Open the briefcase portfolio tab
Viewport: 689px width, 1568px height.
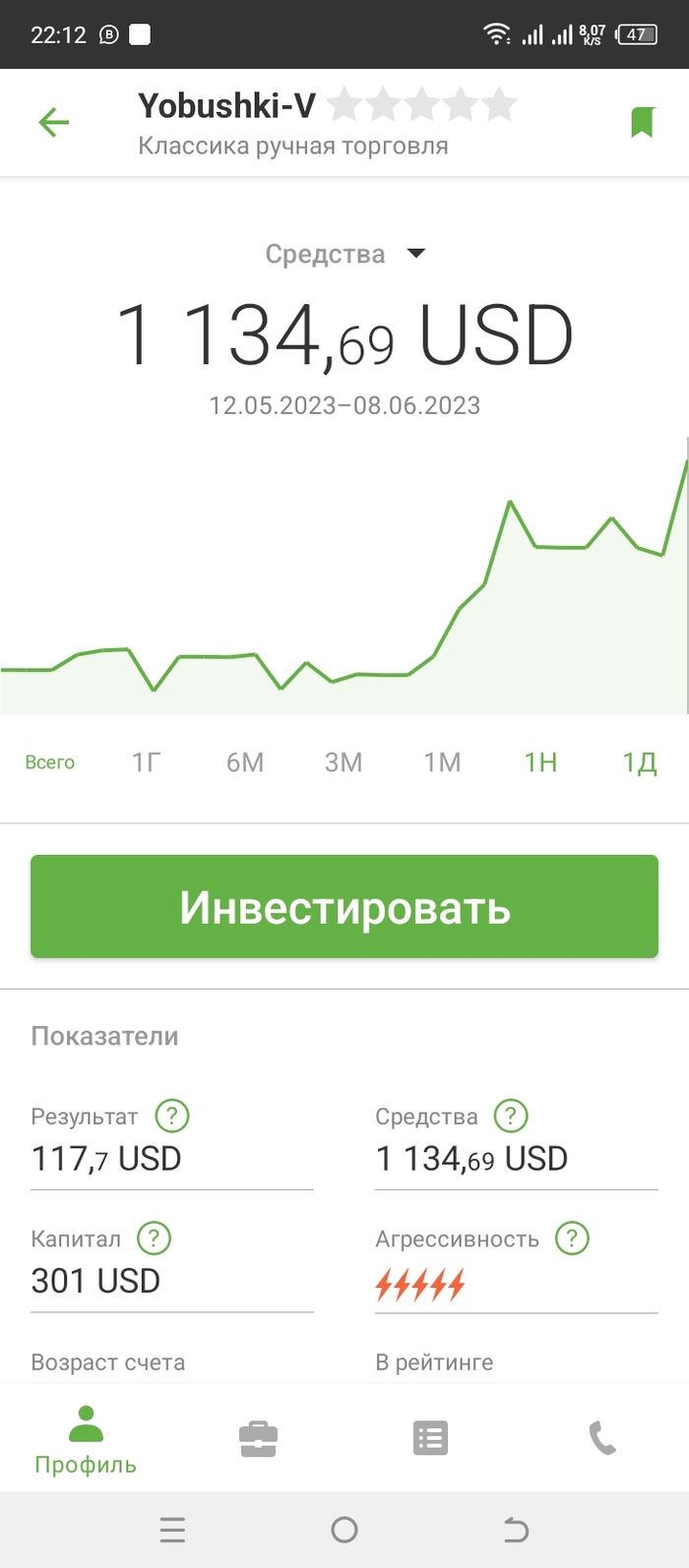click(x=258, y=1439)
